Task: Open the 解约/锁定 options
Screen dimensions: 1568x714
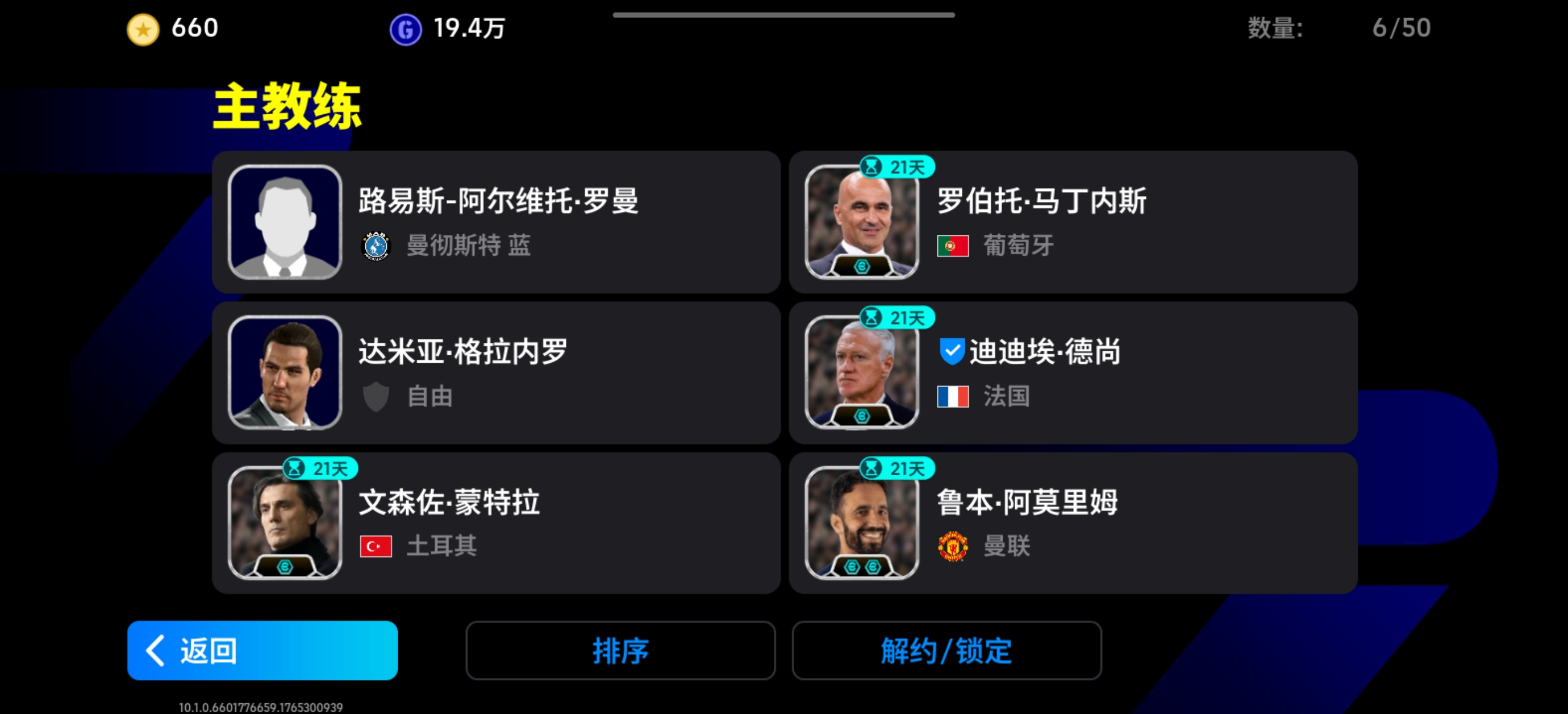Action: [x=946, y=650]
